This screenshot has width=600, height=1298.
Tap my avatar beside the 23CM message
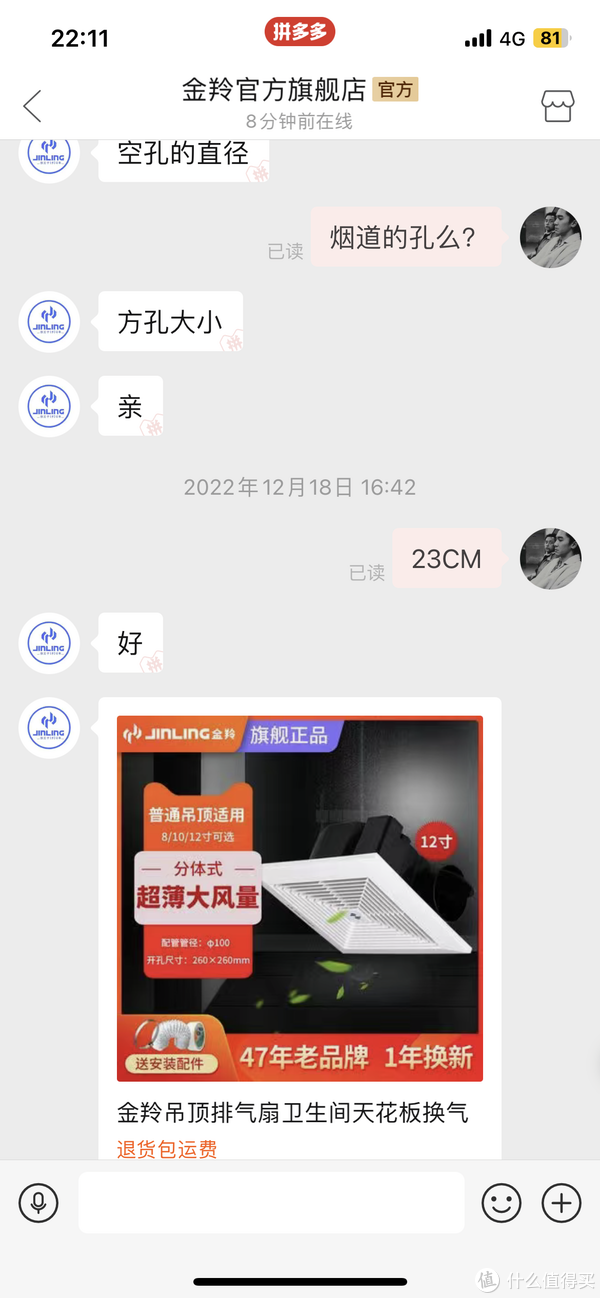point(551,558)
